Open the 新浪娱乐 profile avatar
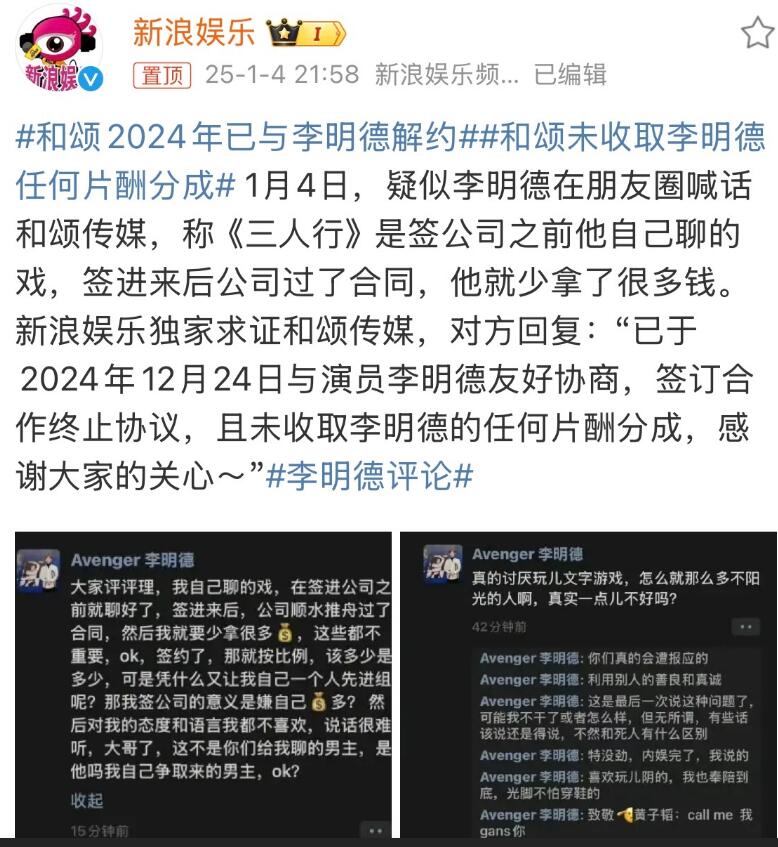 (x=57, y=49)
